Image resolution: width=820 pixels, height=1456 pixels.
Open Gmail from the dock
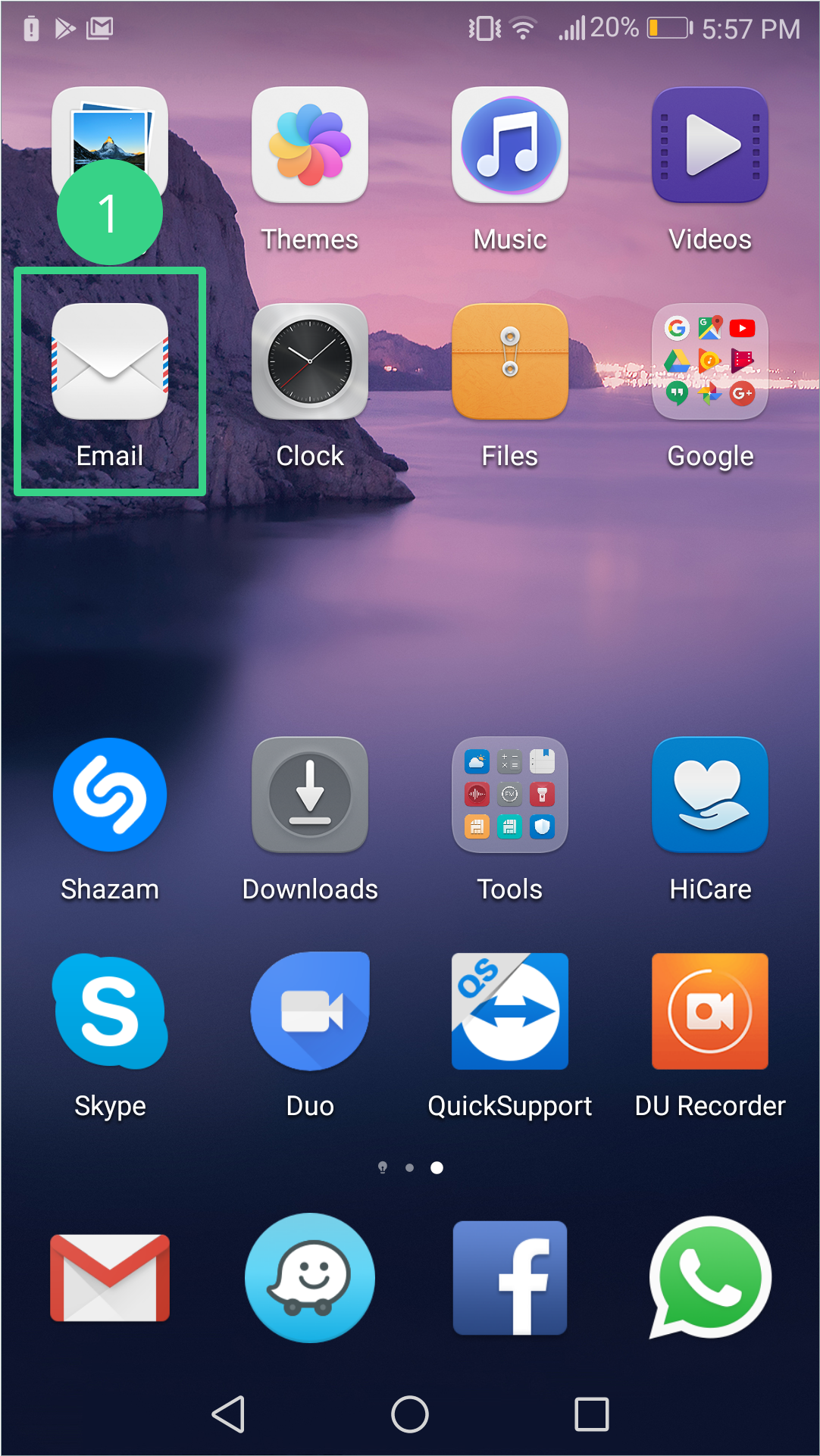(110, 1278)
